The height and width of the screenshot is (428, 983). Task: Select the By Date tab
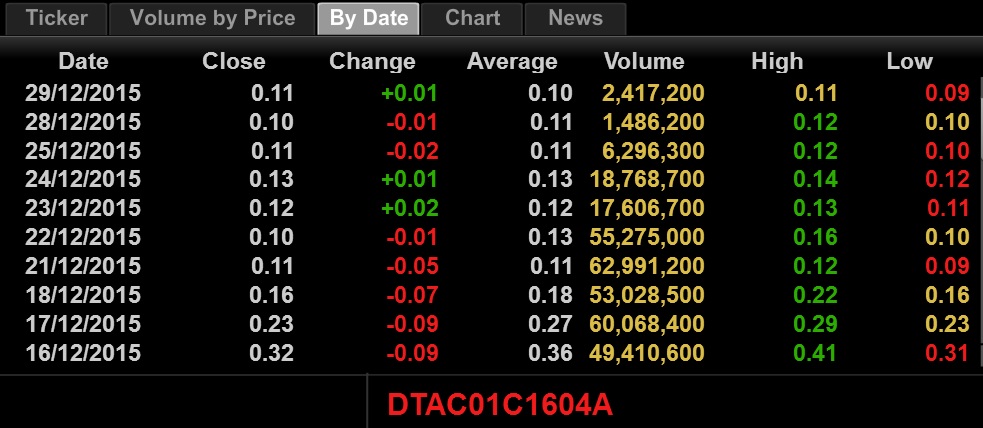click(x=369, y=18)
